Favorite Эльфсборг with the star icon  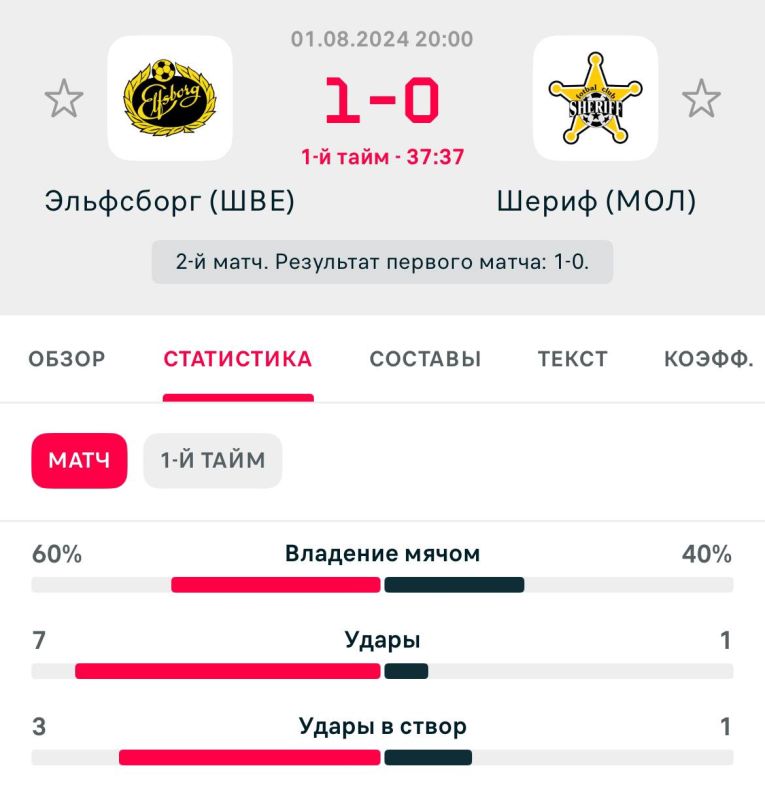click(64, 99)
